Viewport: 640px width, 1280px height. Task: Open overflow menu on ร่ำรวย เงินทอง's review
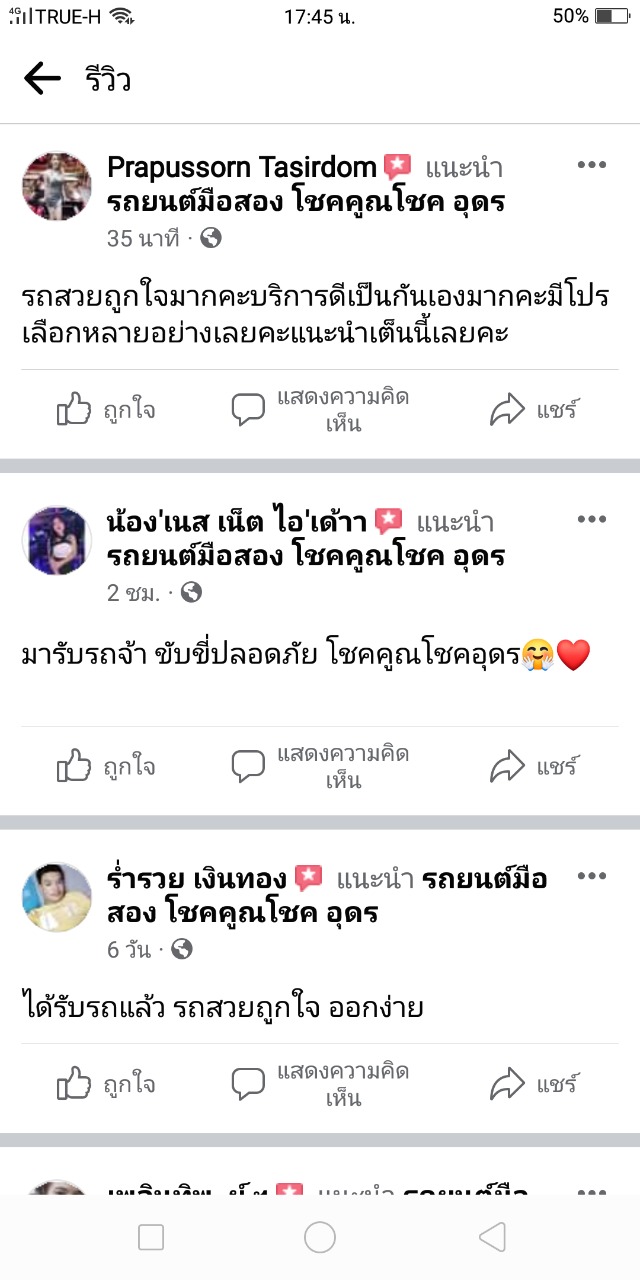tap(592, 877)
